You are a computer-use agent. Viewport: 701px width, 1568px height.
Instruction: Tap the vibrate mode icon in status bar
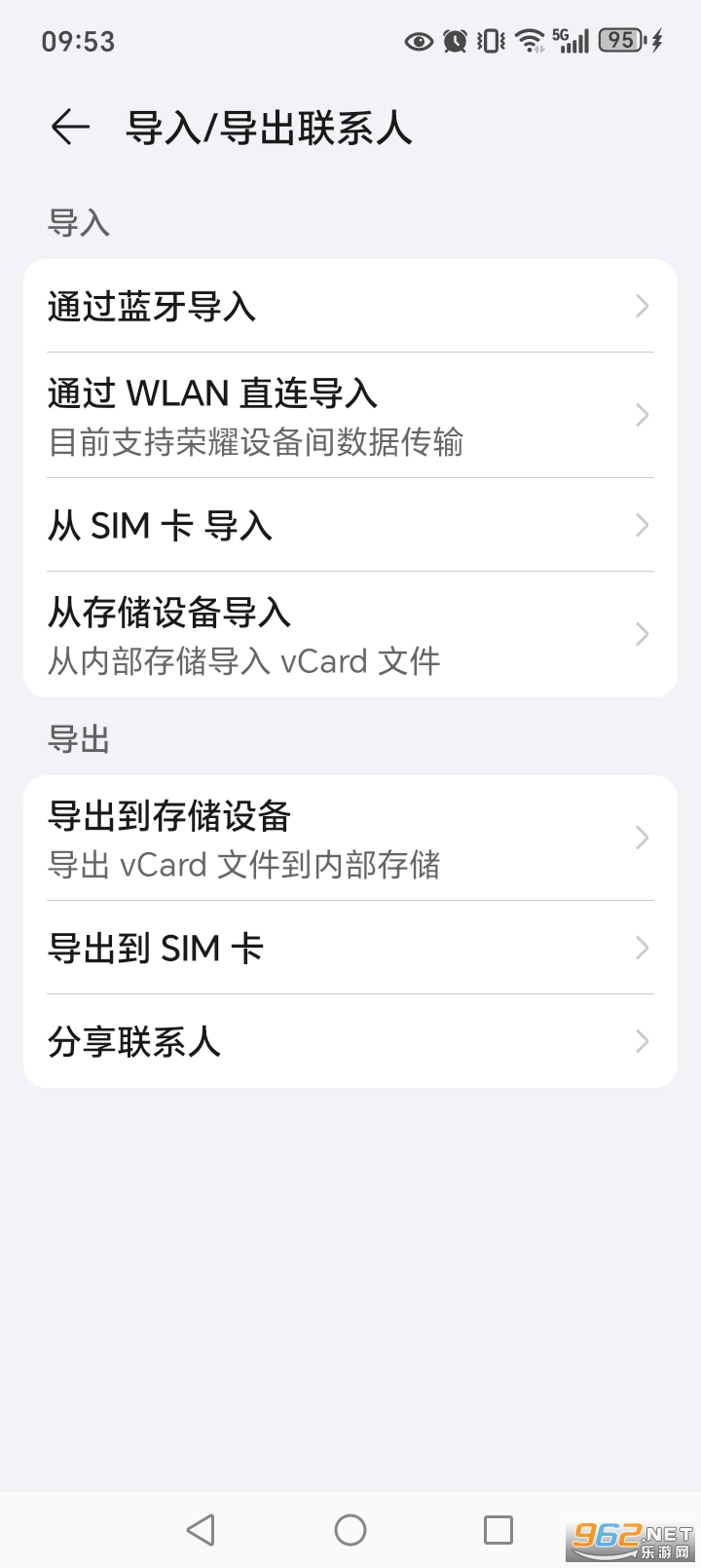coord(489,41)
